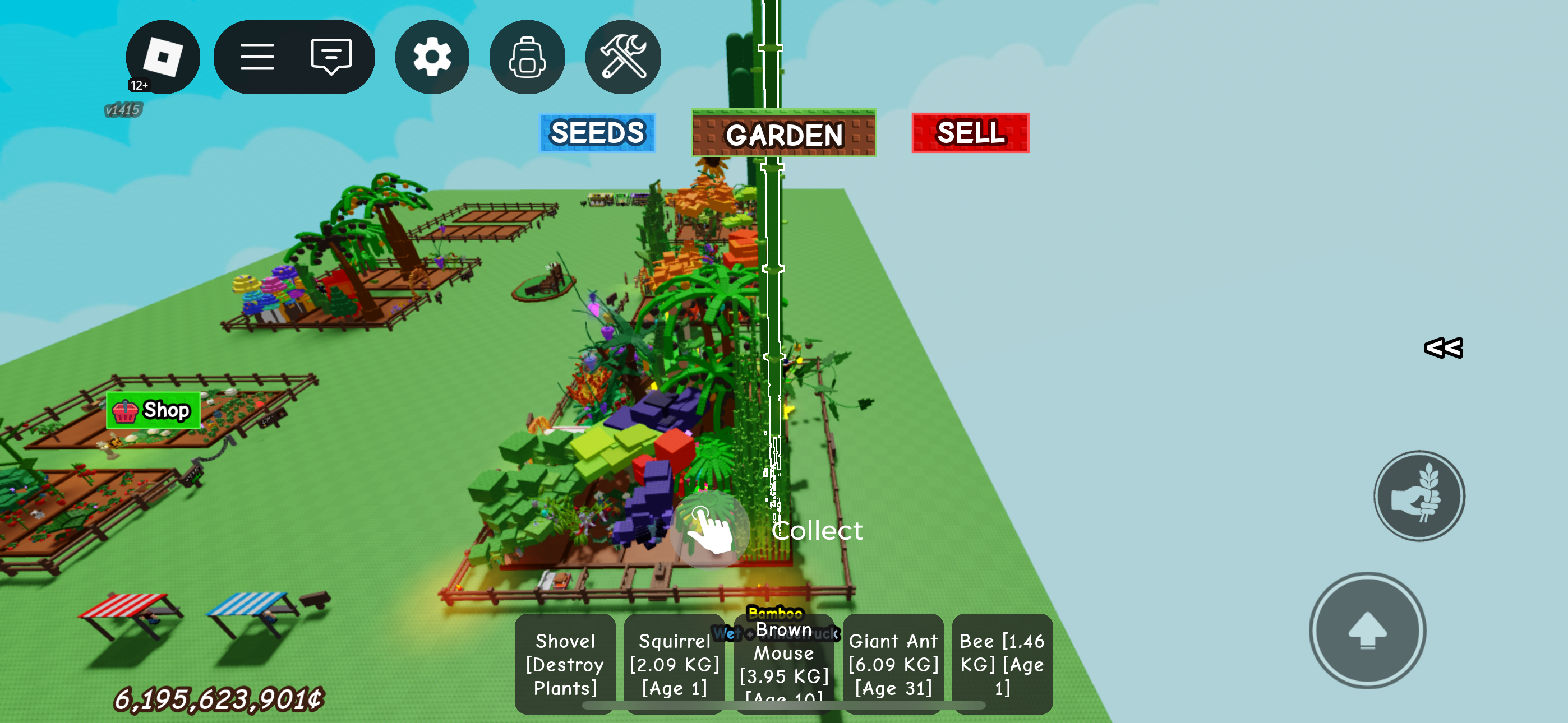
Task: Tap Collect to harvest the plant
Action: [711, 530]
